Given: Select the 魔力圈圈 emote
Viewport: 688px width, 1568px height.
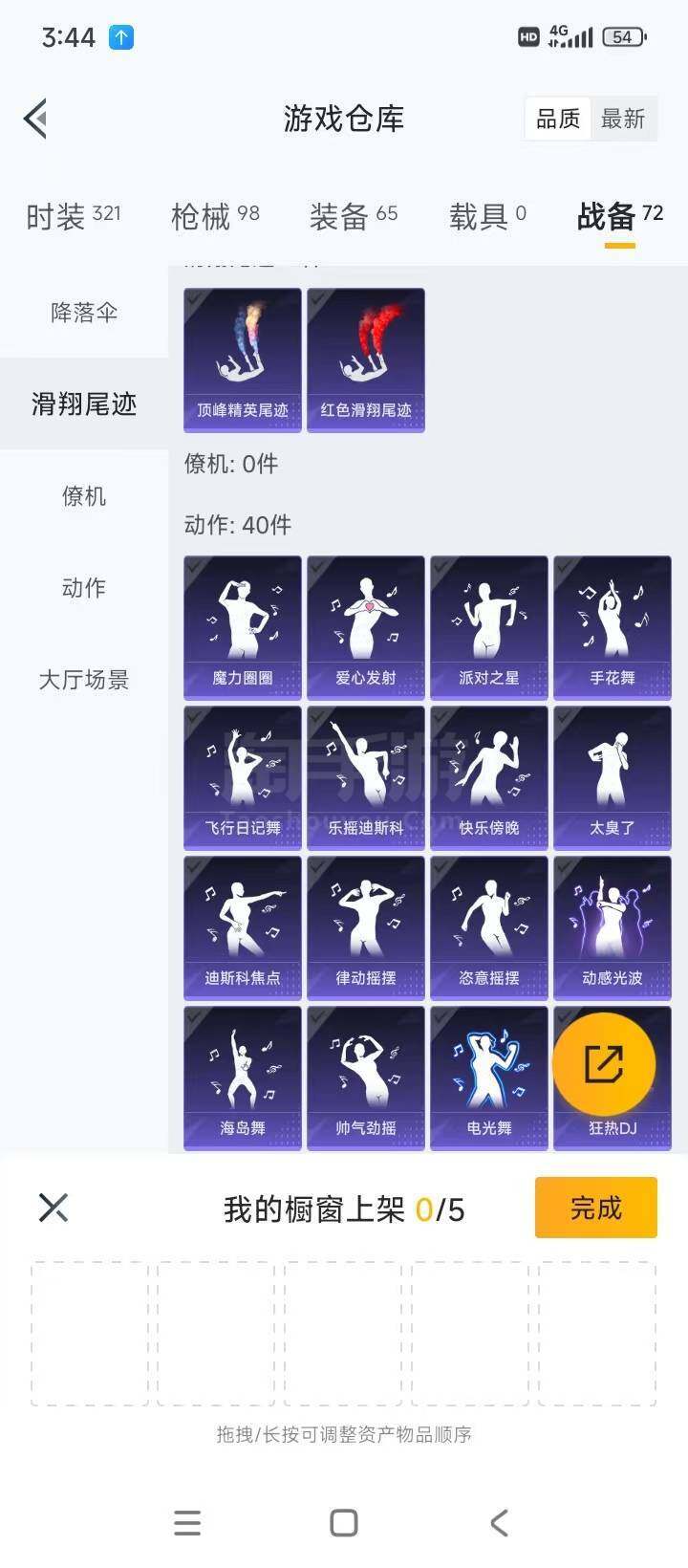Looking at the screenshot, I should point(243,628).
